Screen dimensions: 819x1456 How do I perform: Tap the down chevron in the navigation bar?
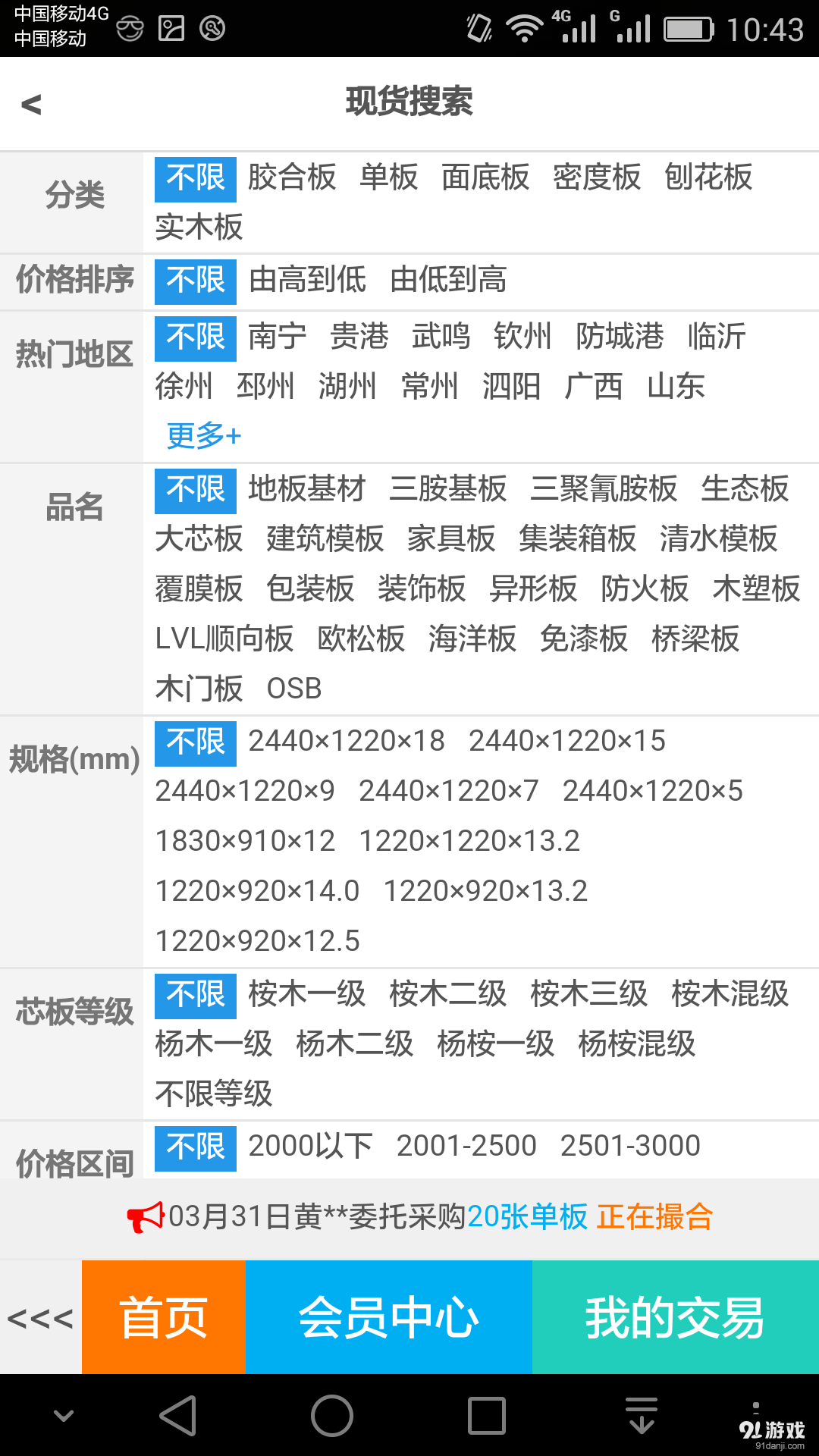click(x=64, y=1412)
